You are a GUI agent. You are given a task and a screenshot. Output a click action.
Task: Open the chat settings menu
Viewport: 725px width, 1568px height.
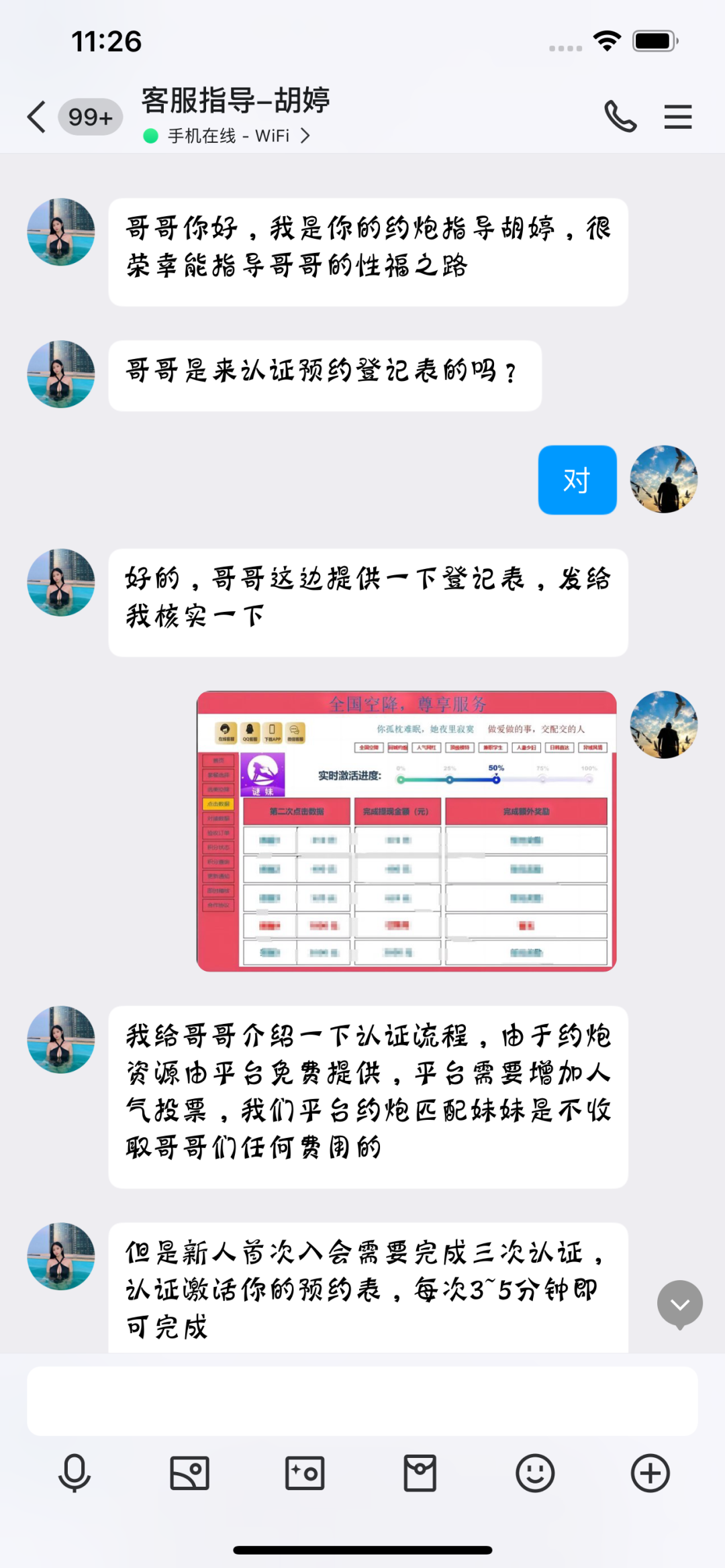click(x=677, y=117)
